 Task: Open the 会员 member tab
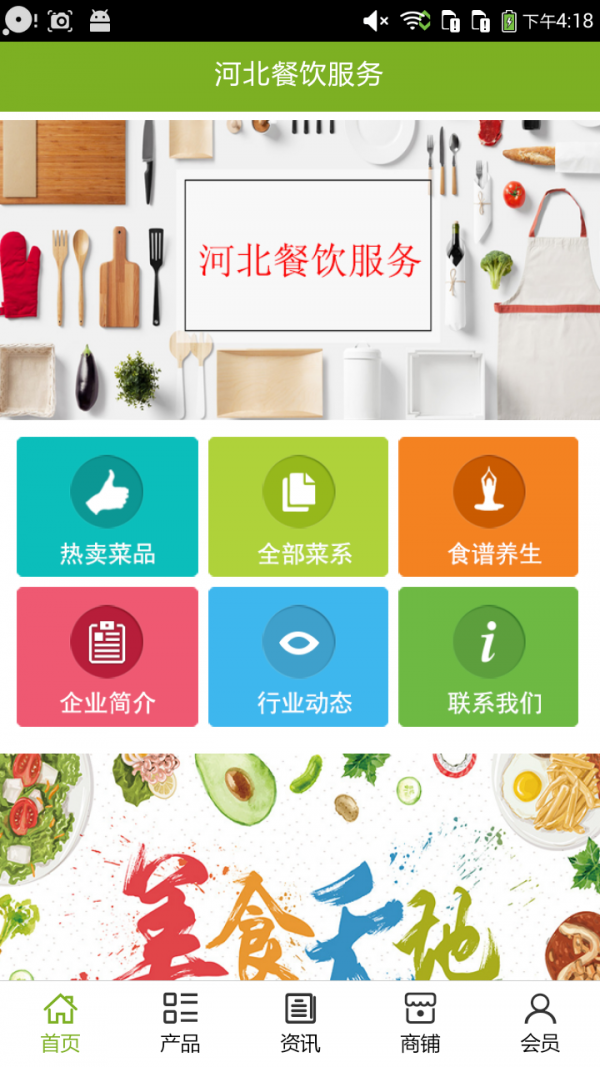coord(540,1023)
